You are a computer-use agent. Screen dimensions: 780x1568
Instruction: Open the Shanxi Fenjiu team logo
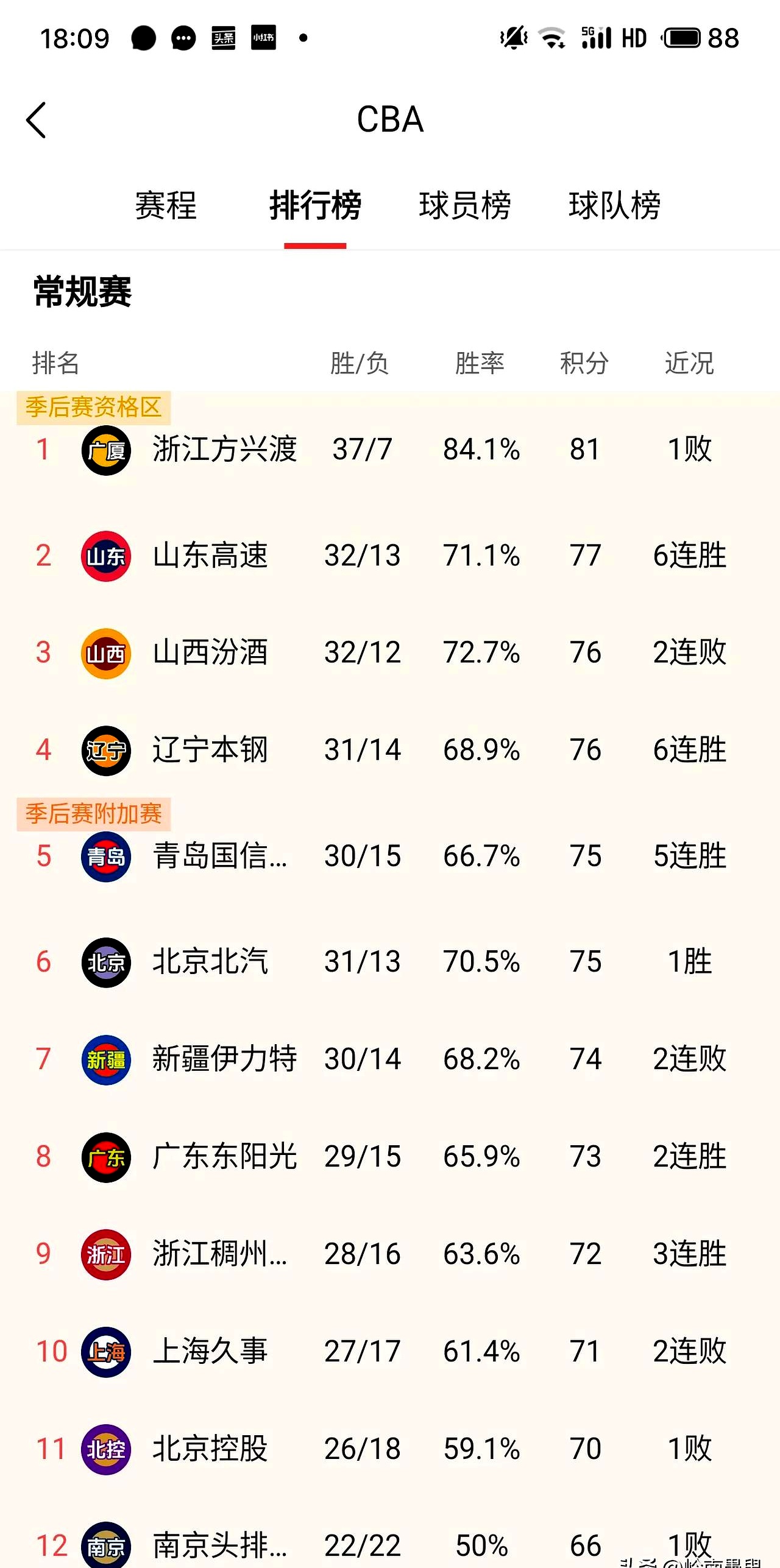coord(105,652)
